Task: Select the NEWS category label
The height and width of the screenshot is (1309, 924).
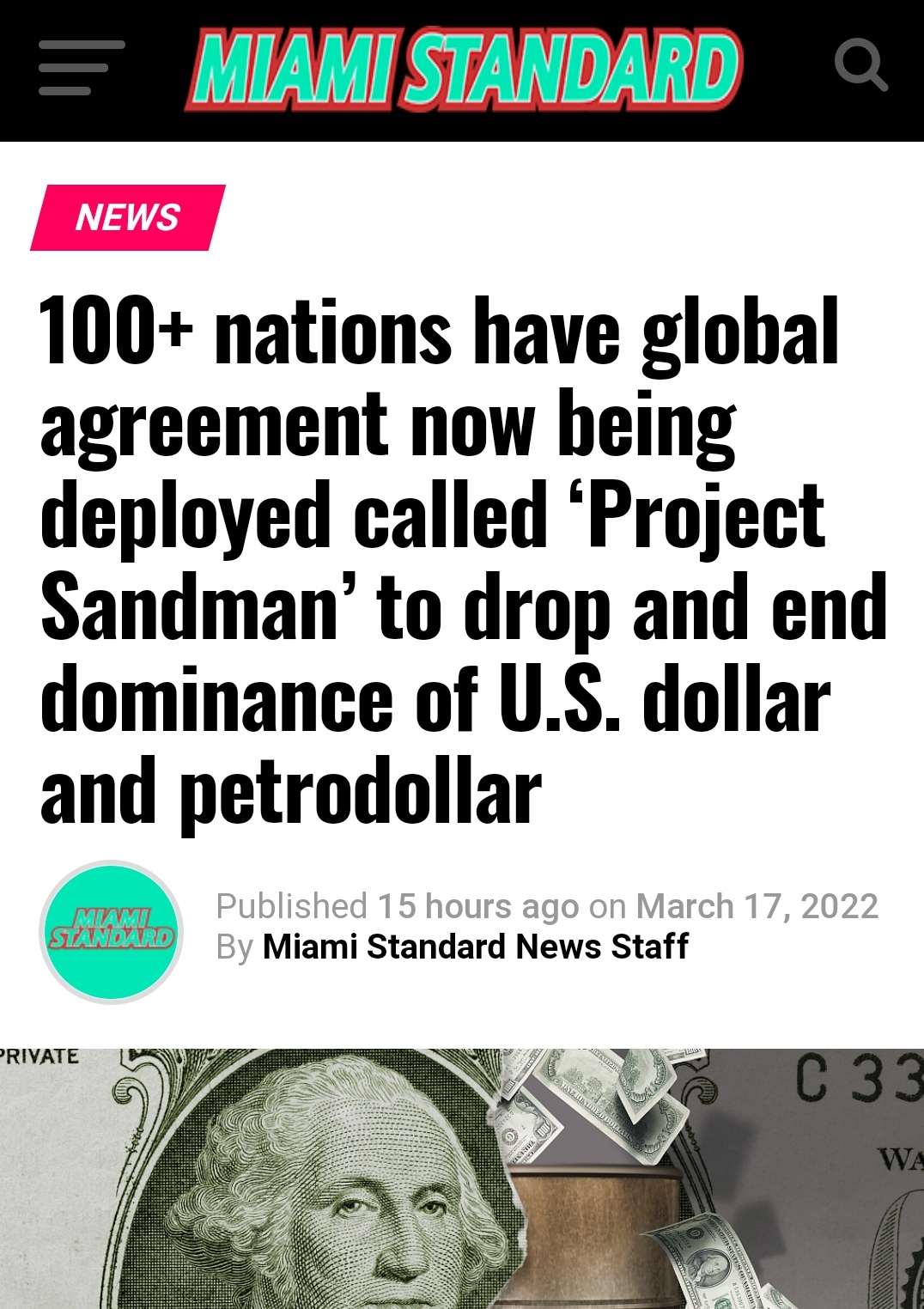Action: [125, 218]
